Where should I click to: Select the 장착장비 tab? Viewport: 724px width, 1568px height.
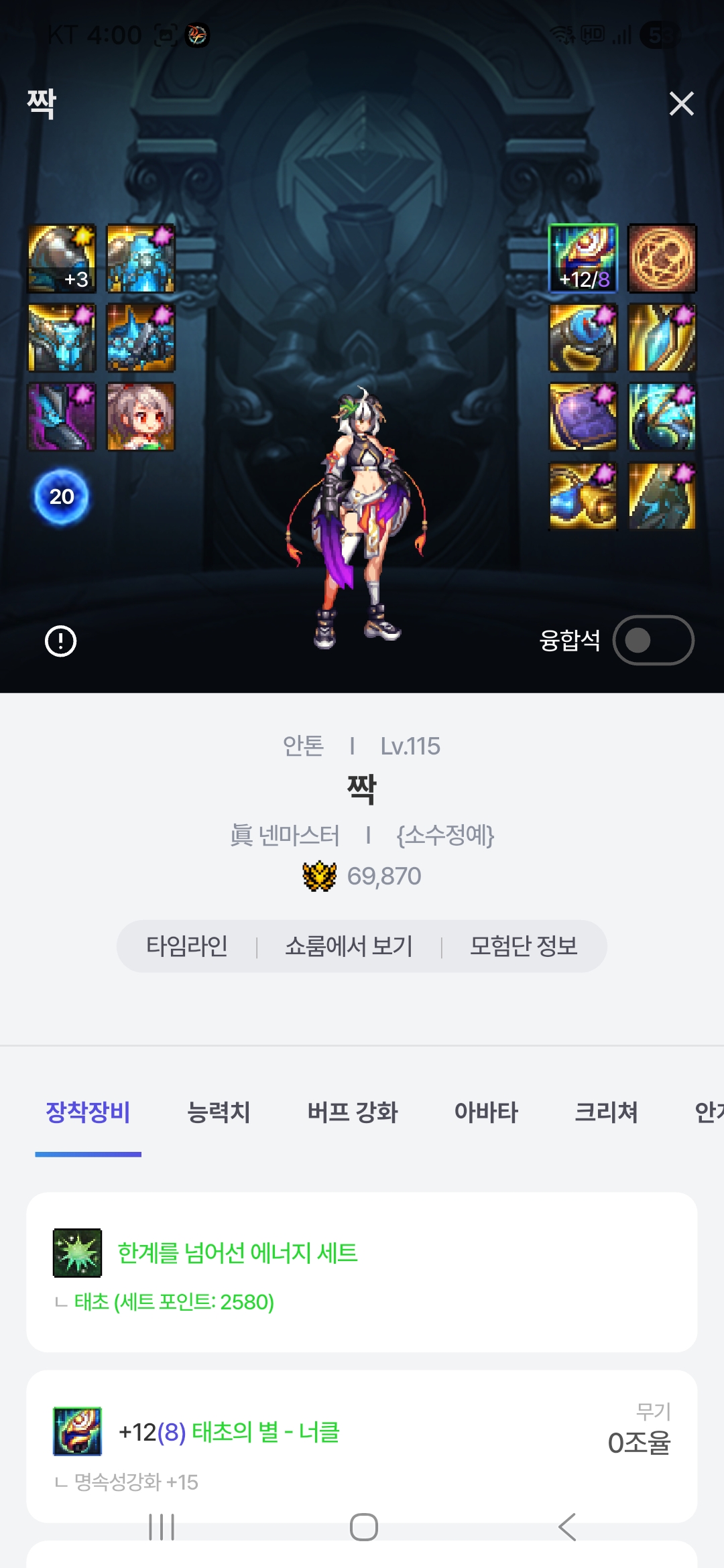(88, 1112)
